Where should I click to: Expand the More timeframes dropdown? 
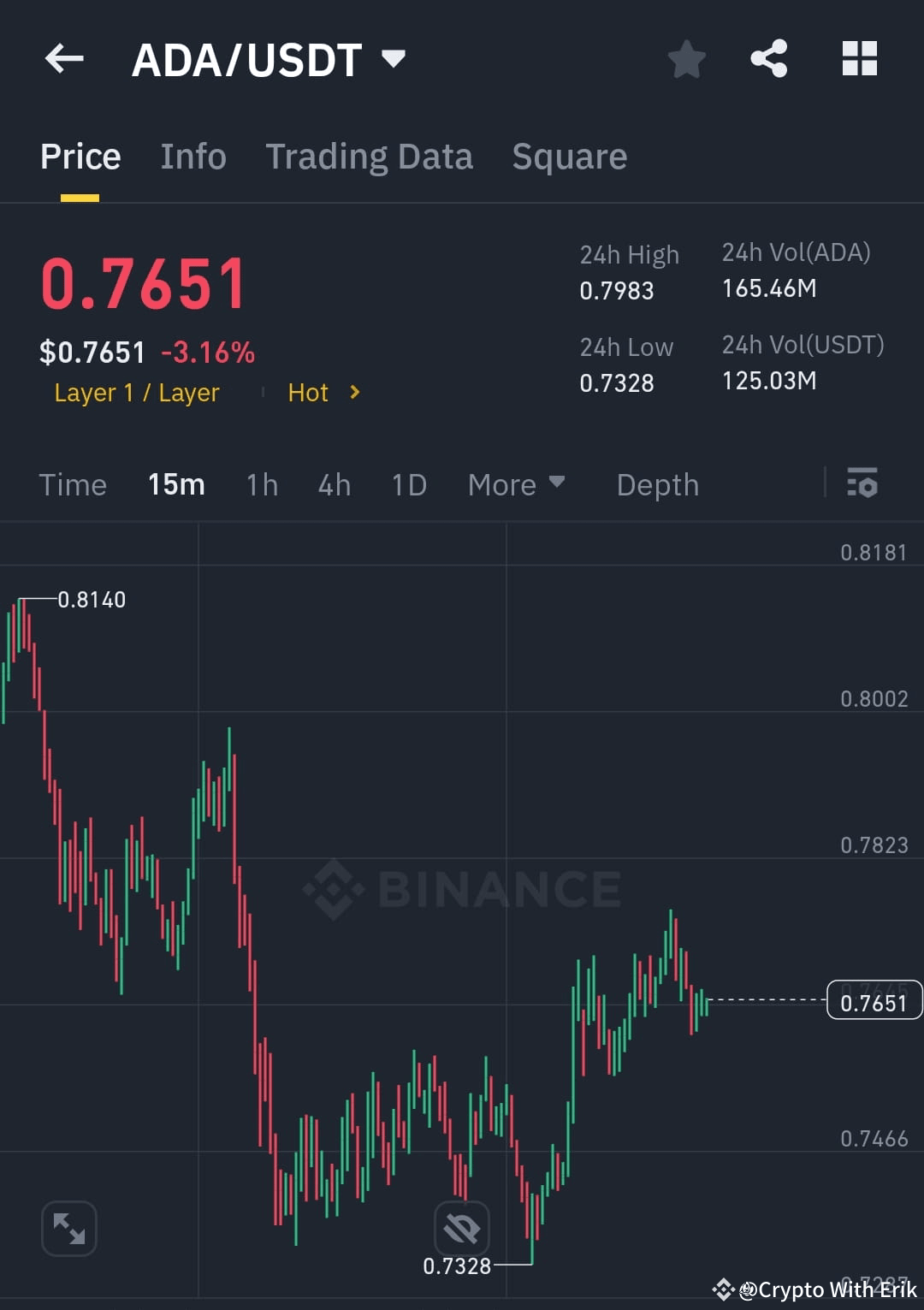(516, 484)
